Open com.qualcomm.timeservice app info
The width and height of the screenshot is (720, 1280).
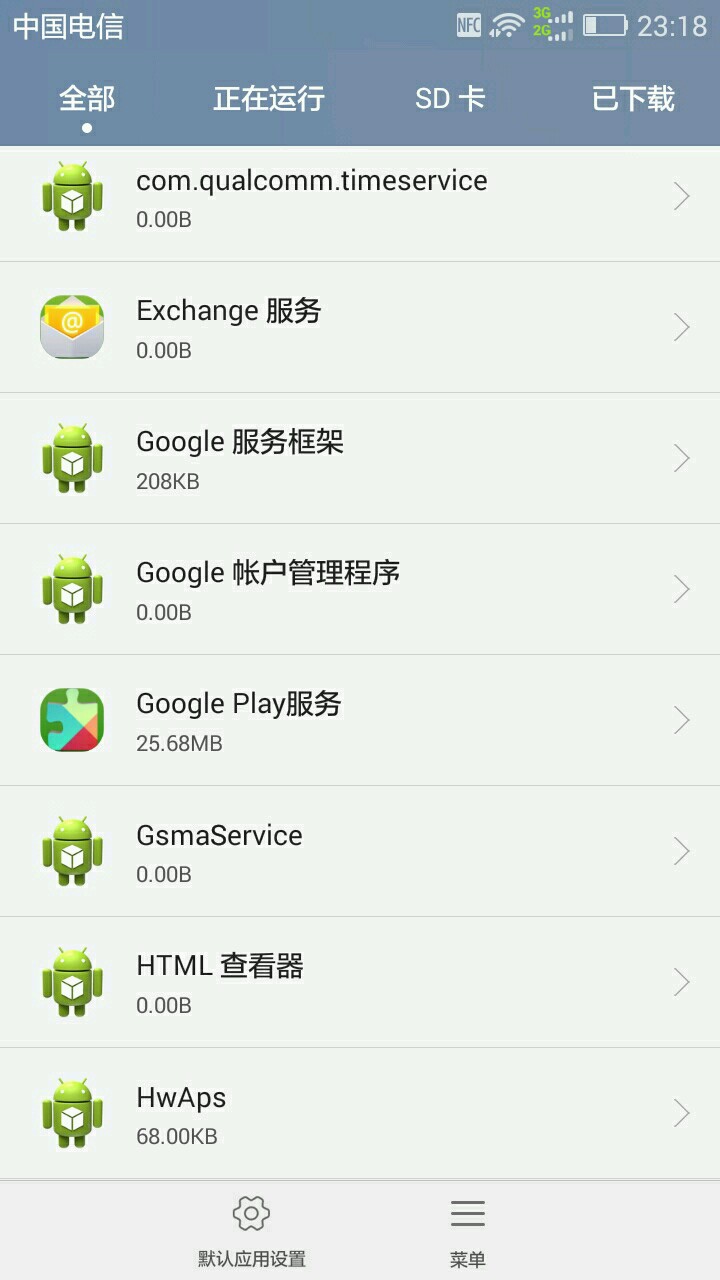(x=360, y=197)
